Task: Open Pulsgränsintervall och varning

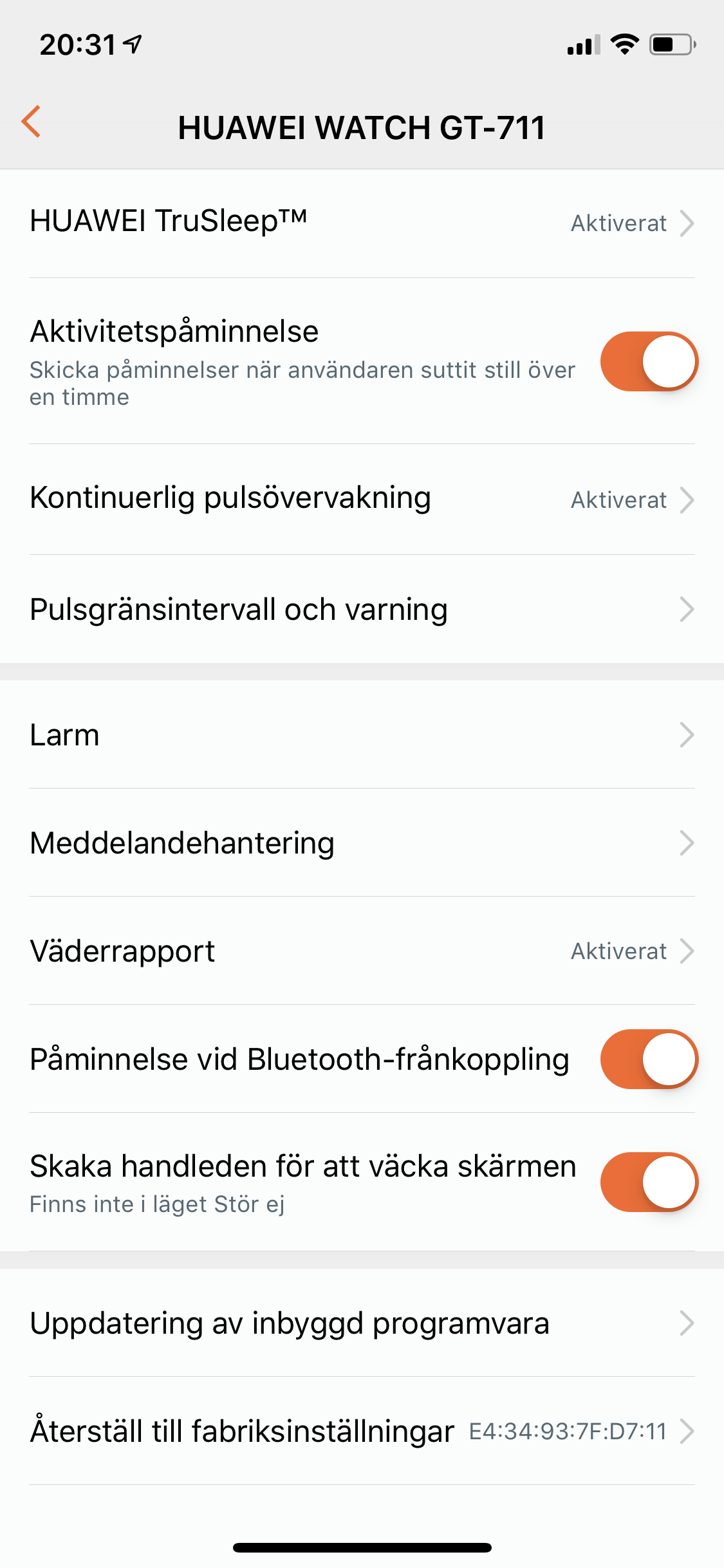Action: (362, 610)
